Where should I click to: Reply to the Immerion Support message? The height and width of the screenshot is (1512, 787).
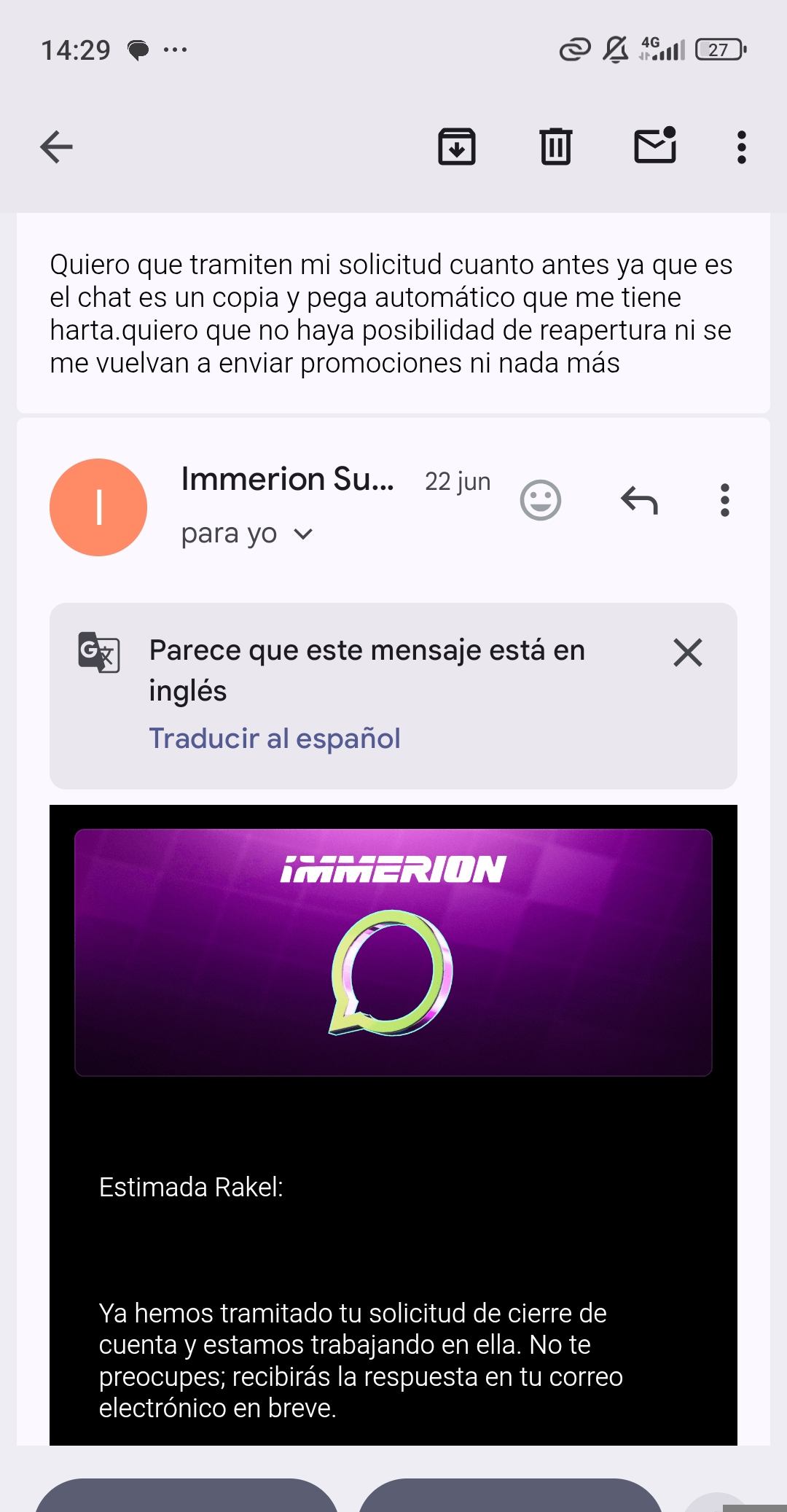click(x=639, y=500)
